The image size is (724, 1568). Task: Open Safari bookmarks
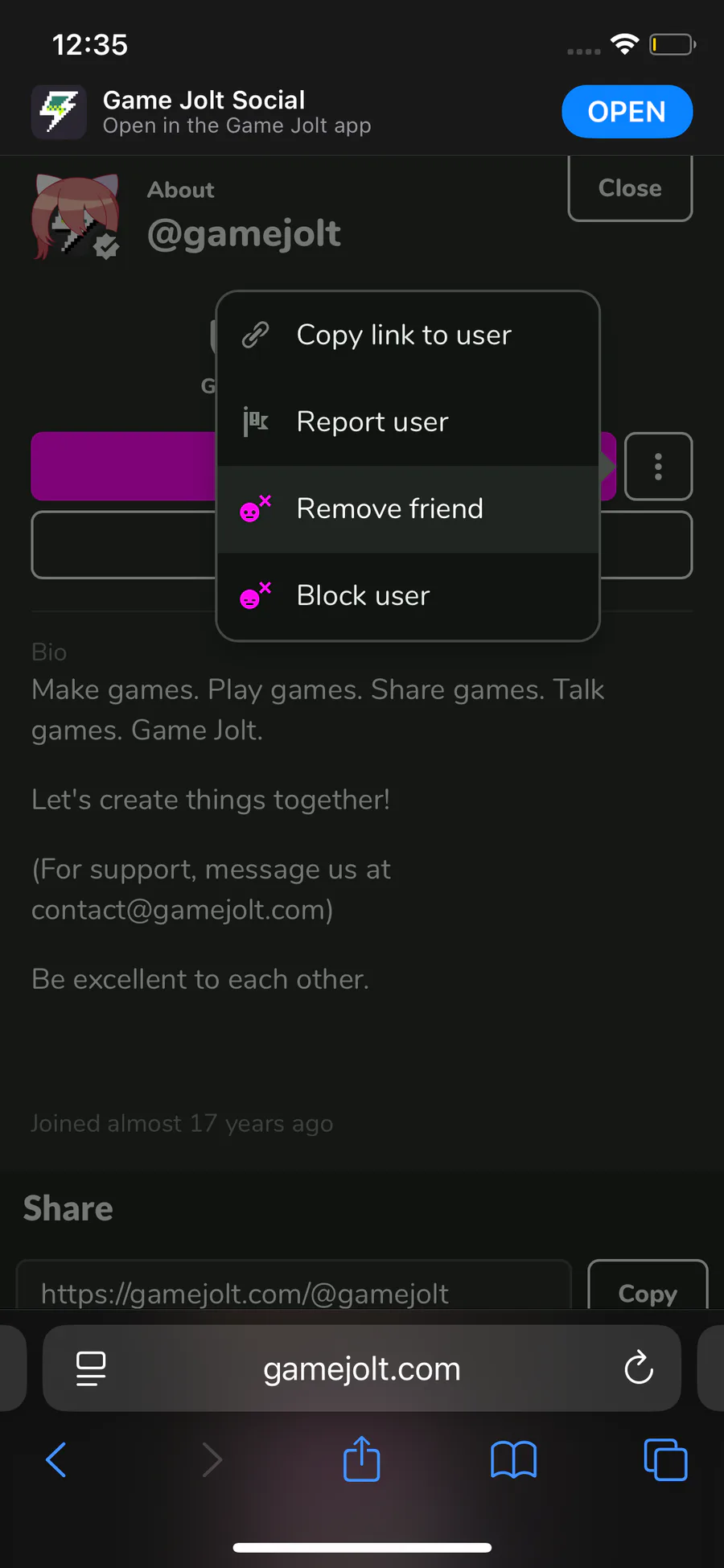pyautogui.click(x=513, y=1459)
